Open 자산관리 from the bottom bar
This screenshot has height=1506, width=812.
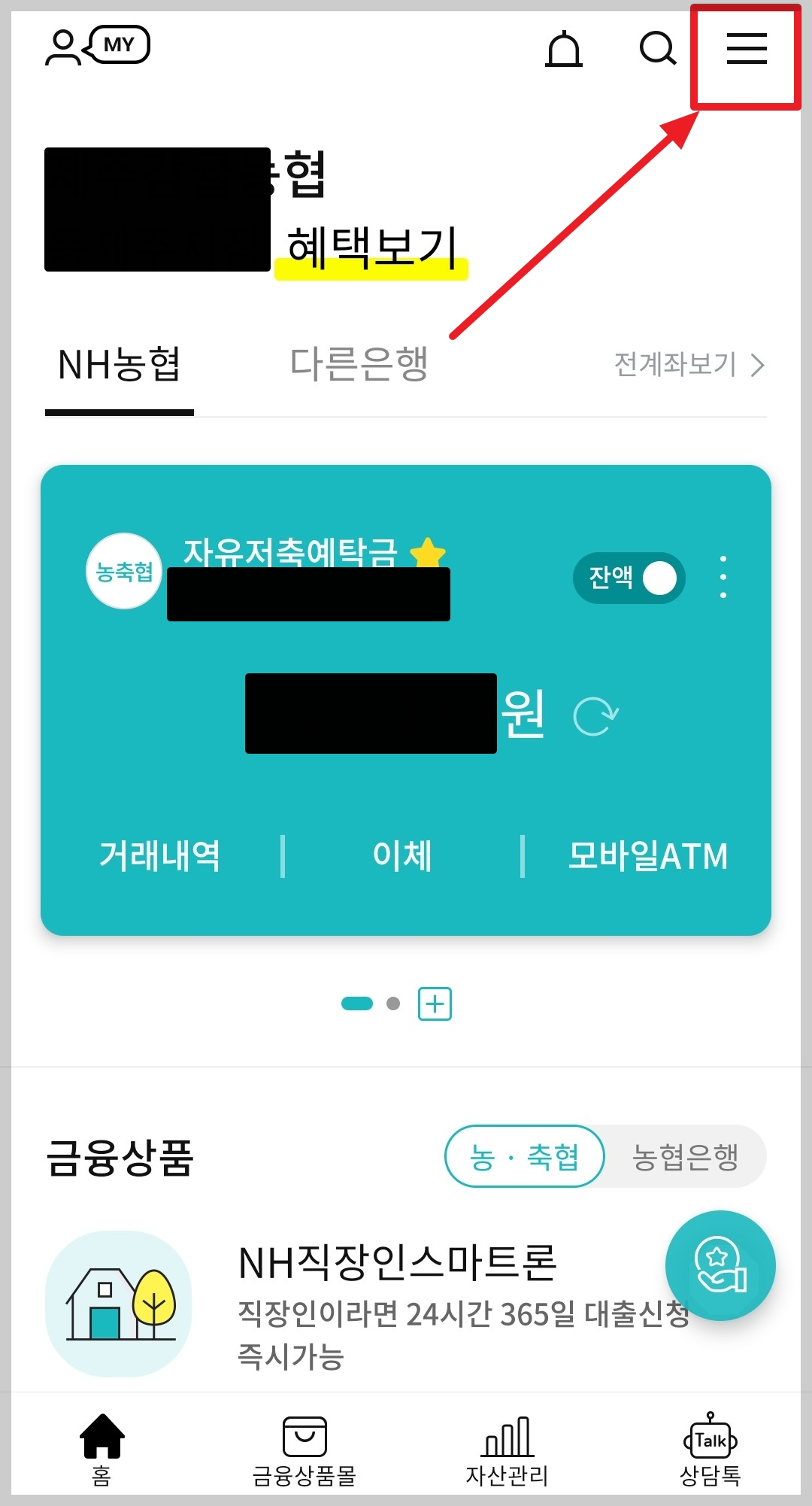pos(507,1448)
